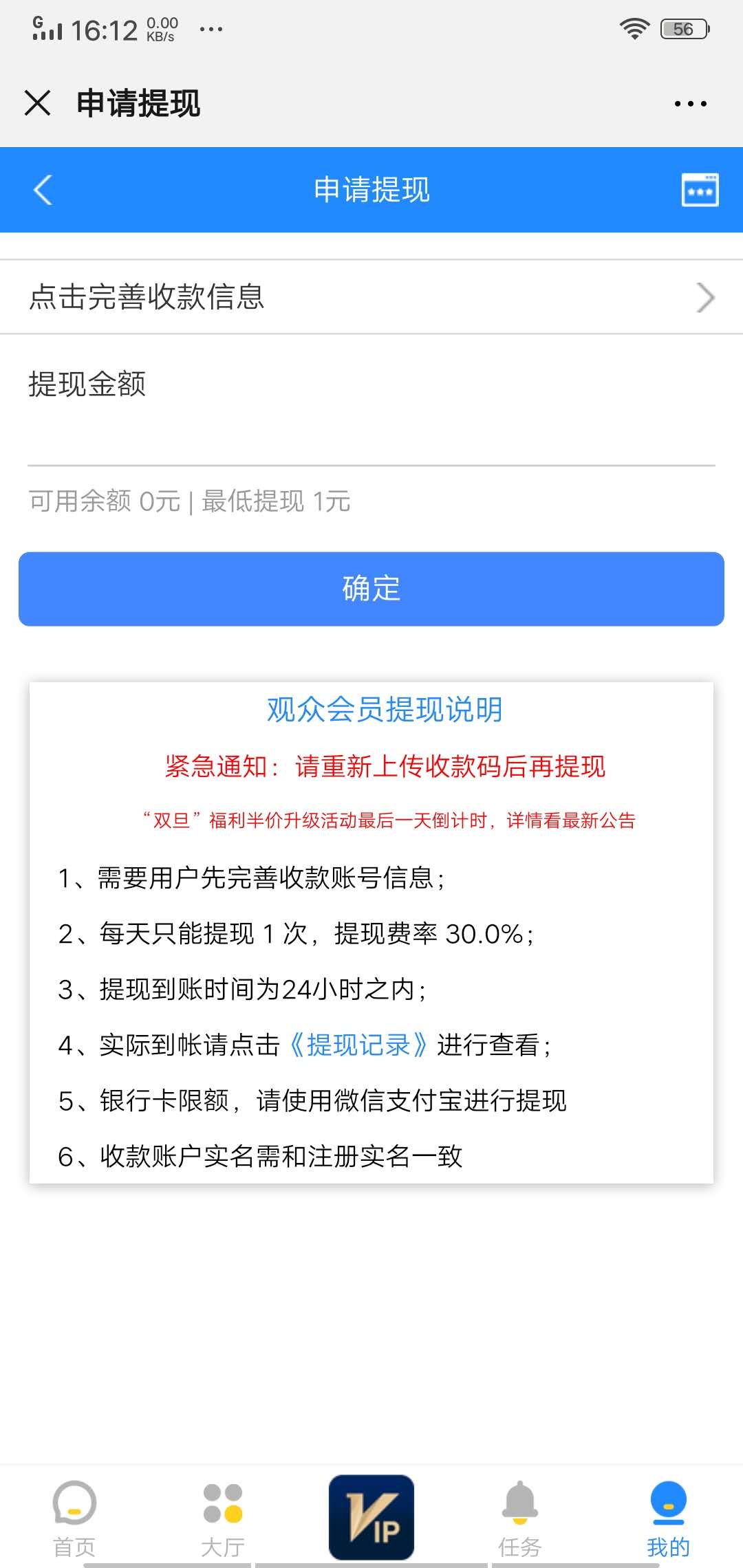Open the 任务 tasks bell icon
The height and width of the screenshot is (1568, 743).
[x=521, y=1506]
